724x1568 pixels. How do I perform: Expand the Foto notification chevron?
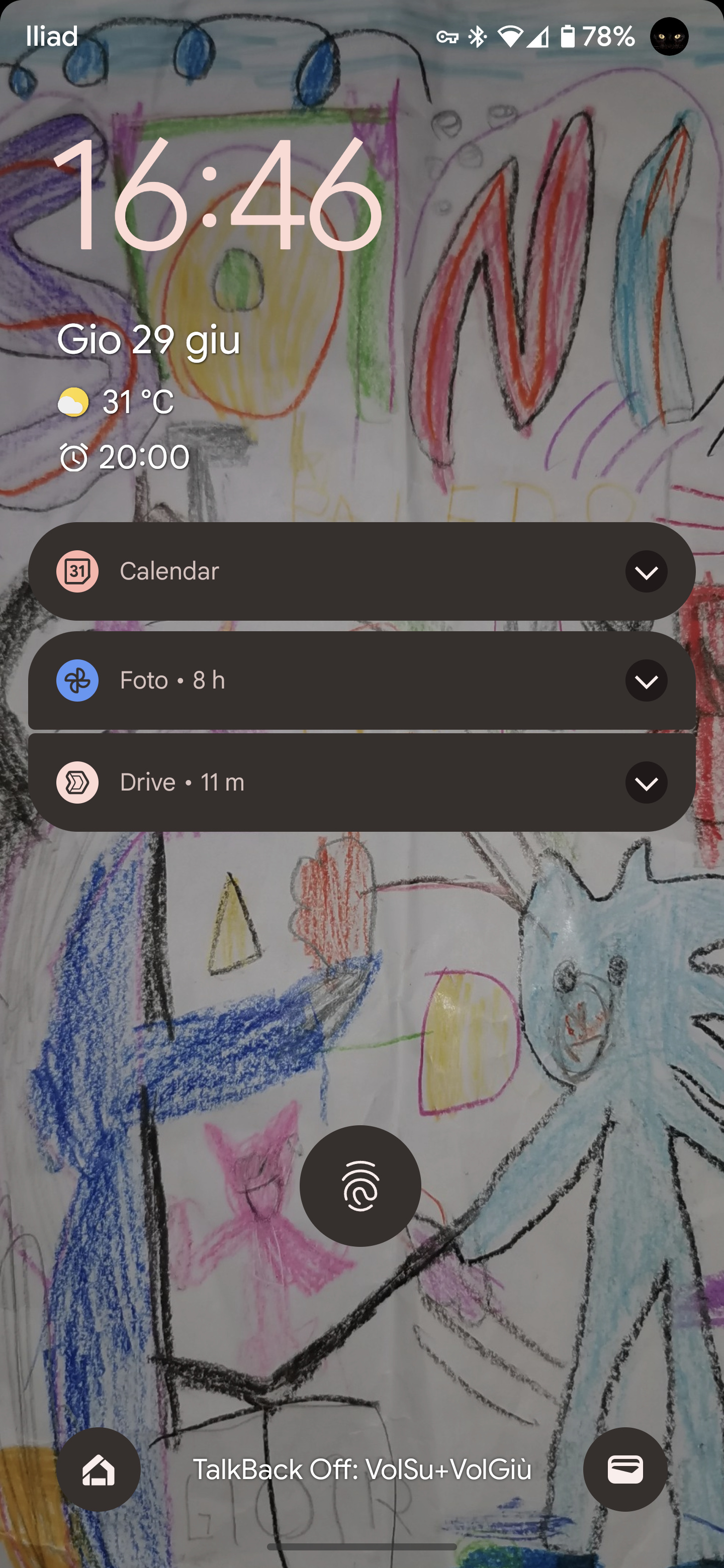click(x=646, y=680)
